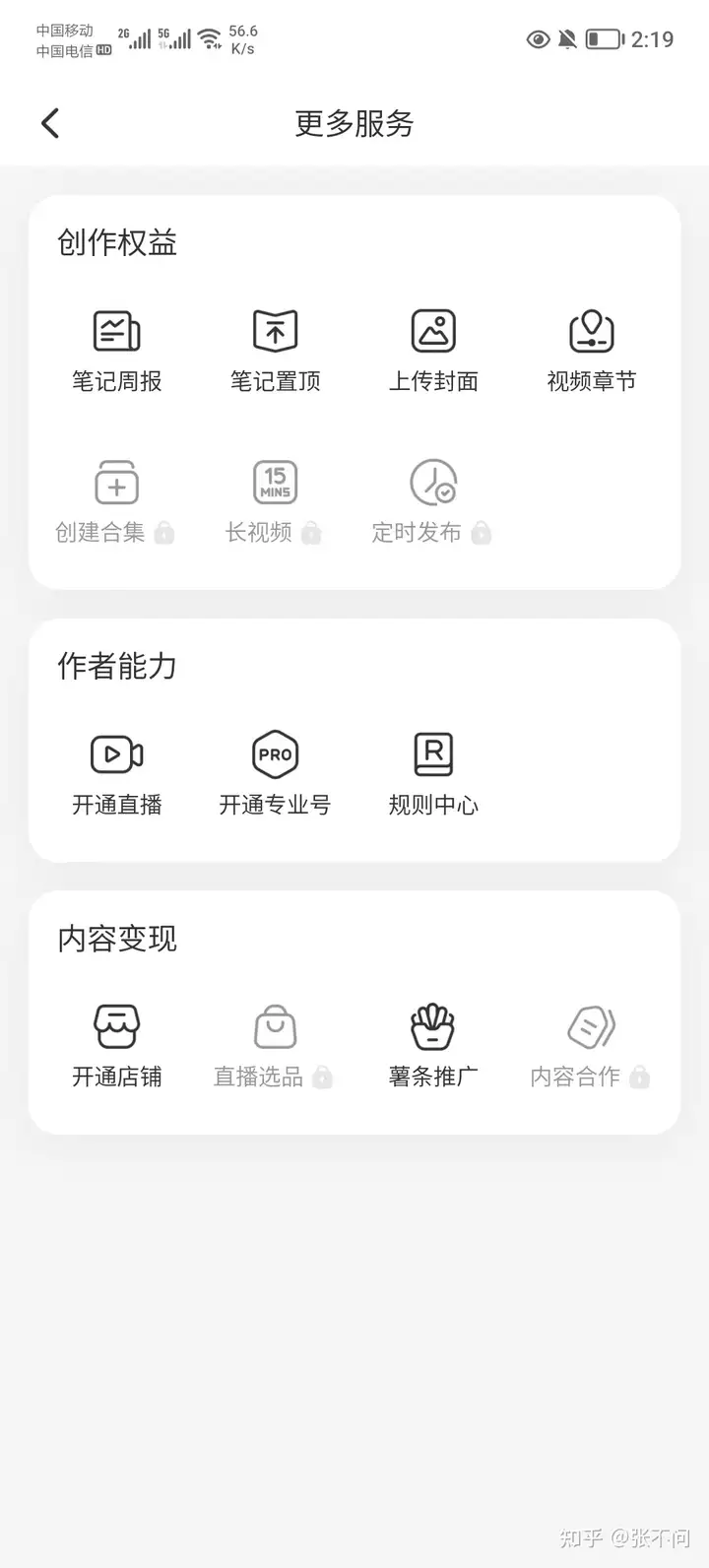Open 规则中心 rules center
This screenshot has height=1568, width=709.
[433, 775]
